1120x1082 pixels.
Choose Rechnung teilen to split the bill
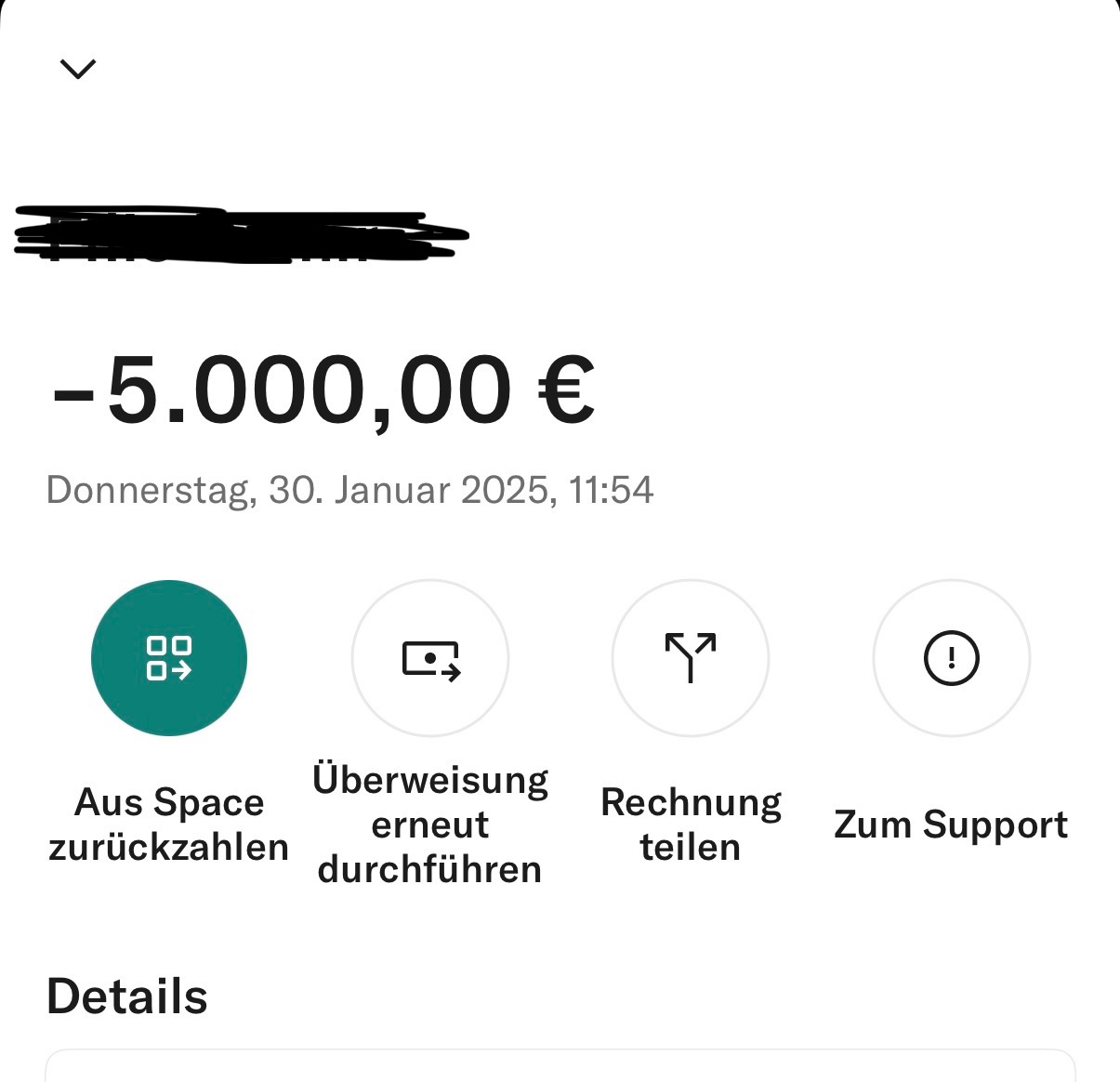691,658
